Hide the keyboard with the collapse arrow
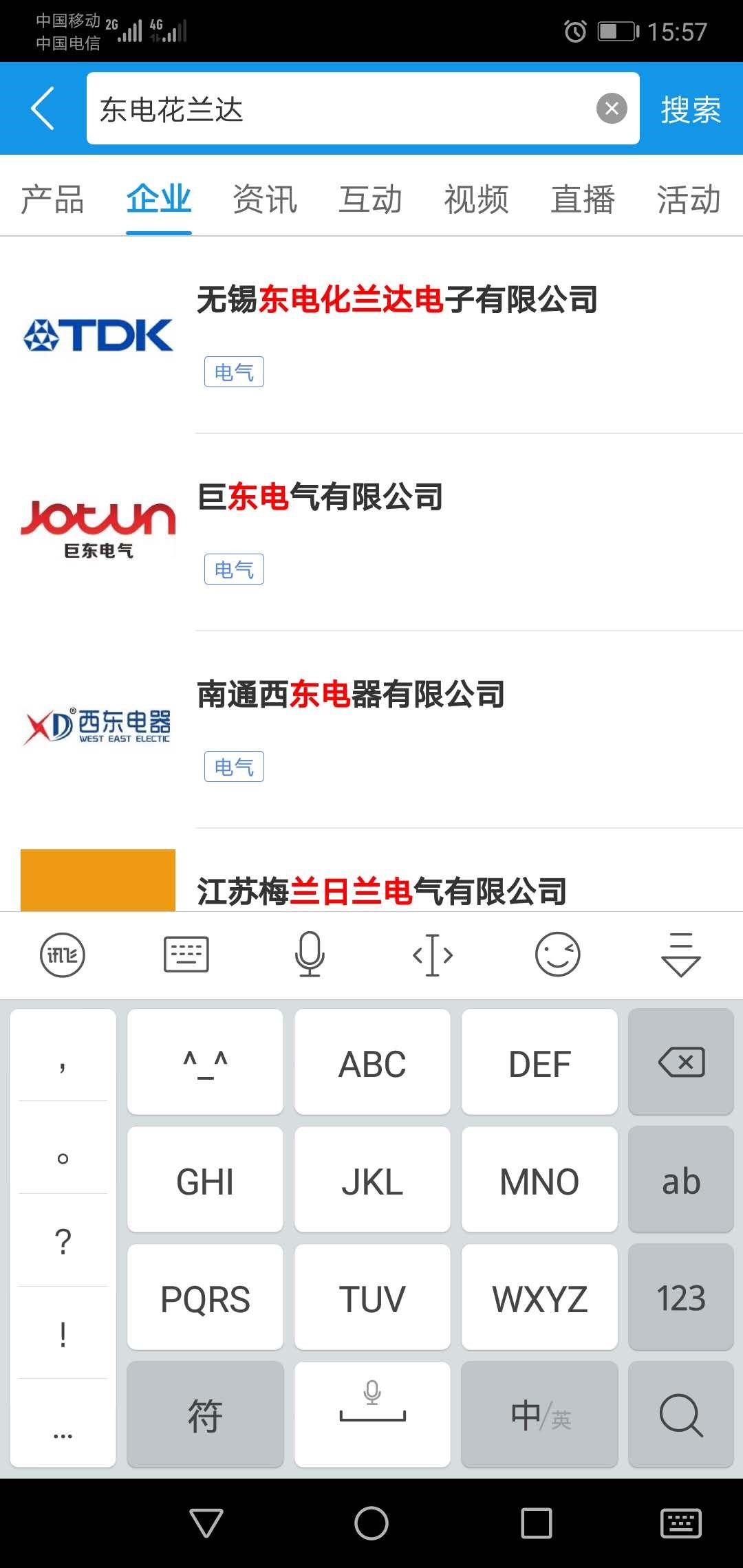The height and width of the screenshot is (1568, 743). coord(681,955)
